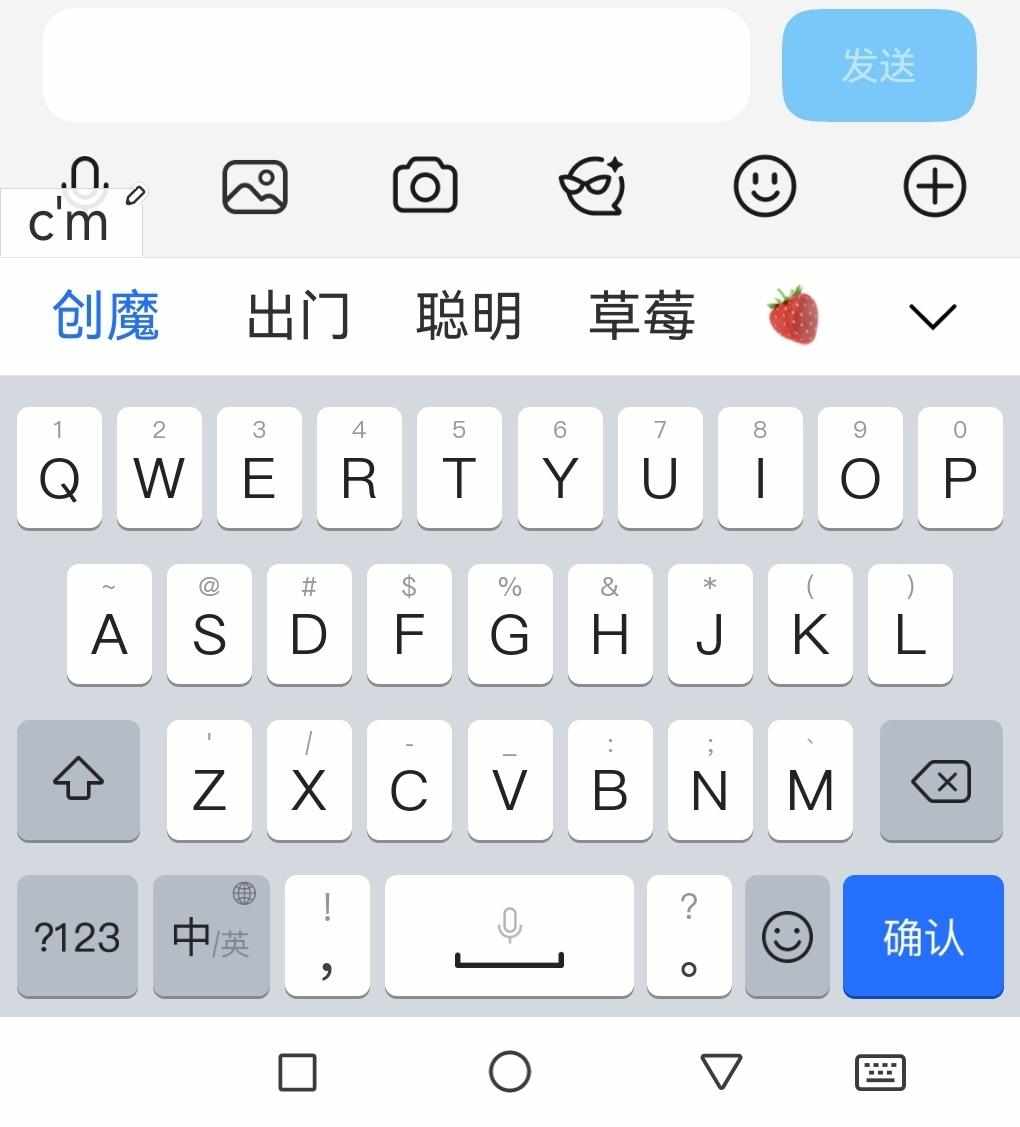
Task: Open the masked face effects icon
Action: 592,187
